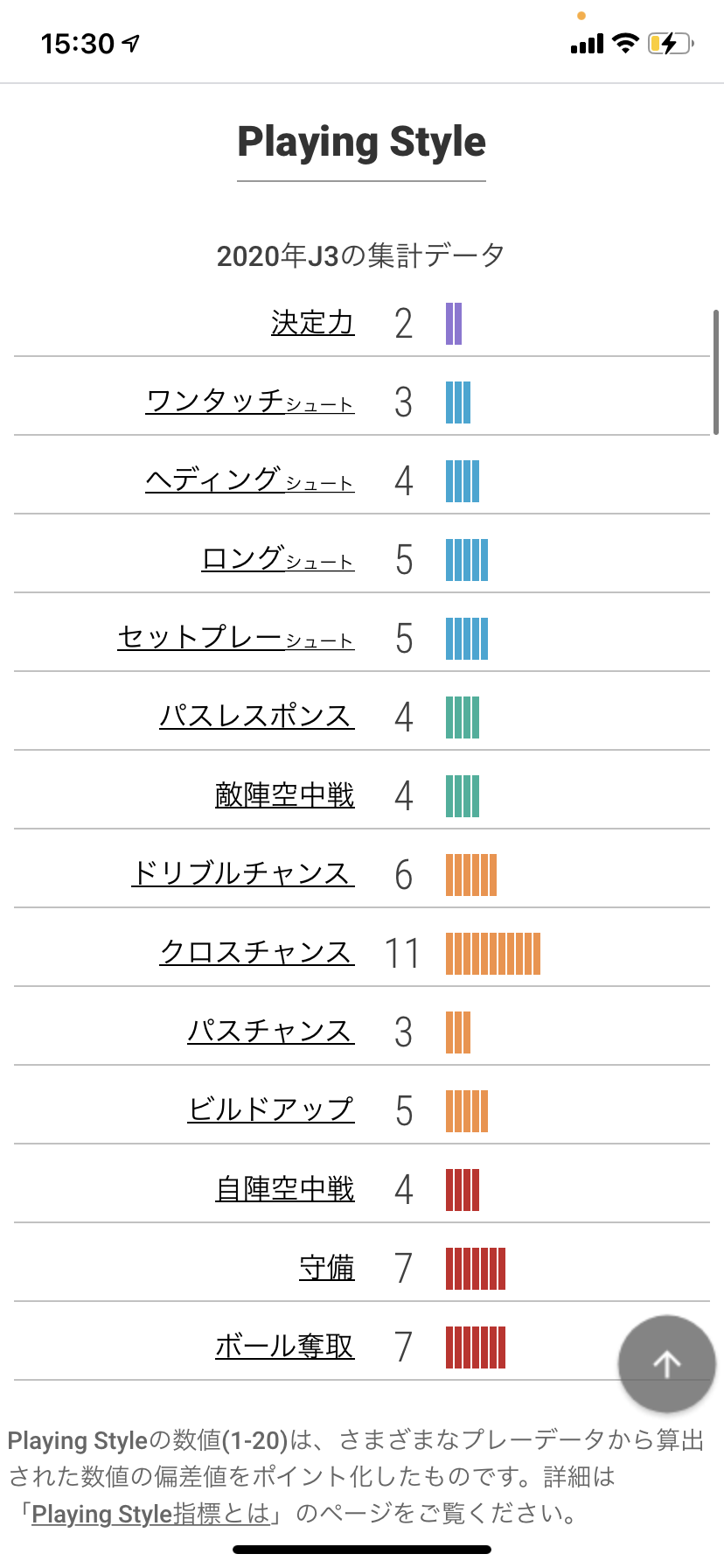Open the ヘディングシュート link

[x=250, y=480]
